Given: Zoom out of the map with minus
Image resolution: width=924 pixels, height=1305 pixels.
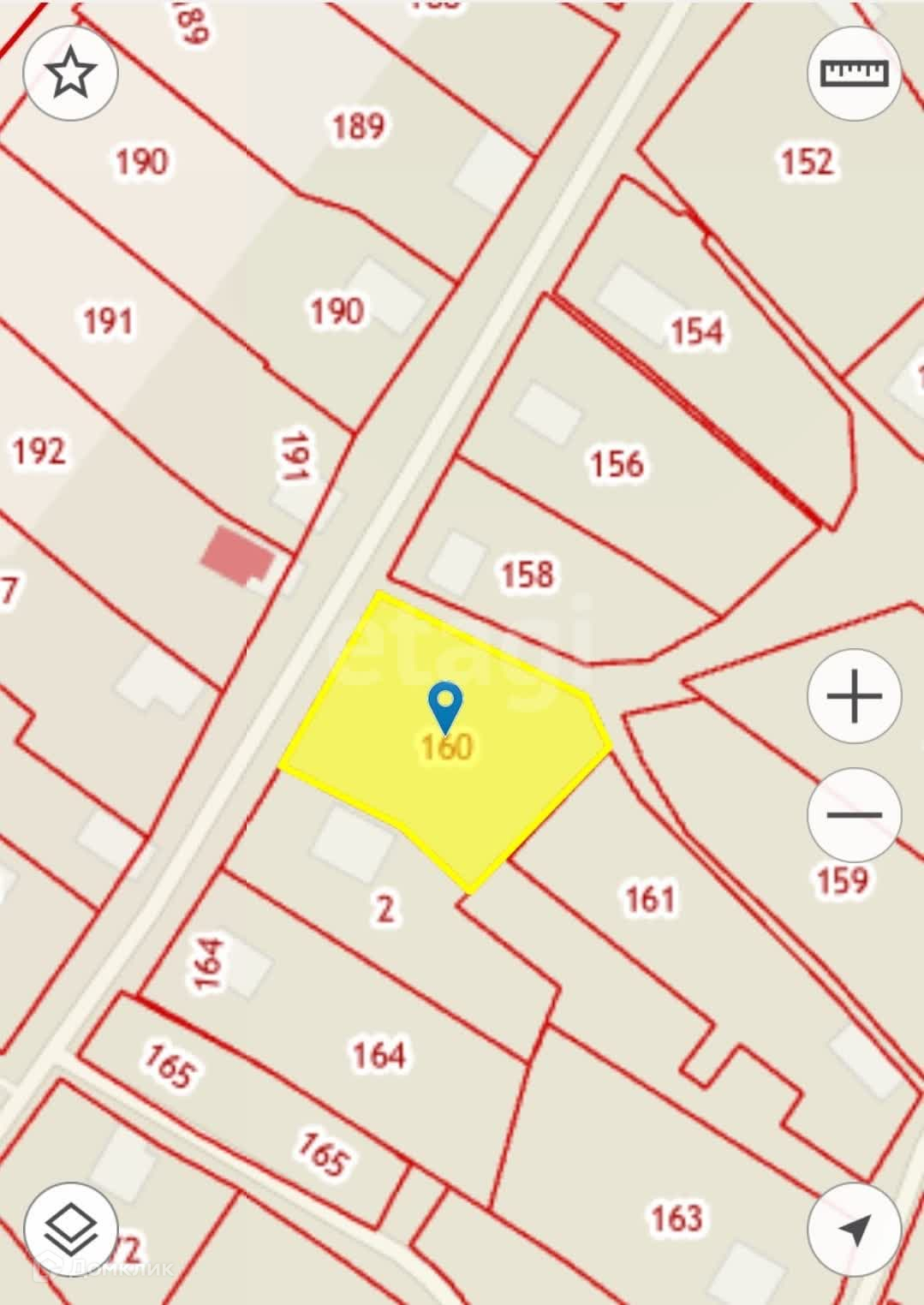Looking at the screenshot, I should click(854, 814).
